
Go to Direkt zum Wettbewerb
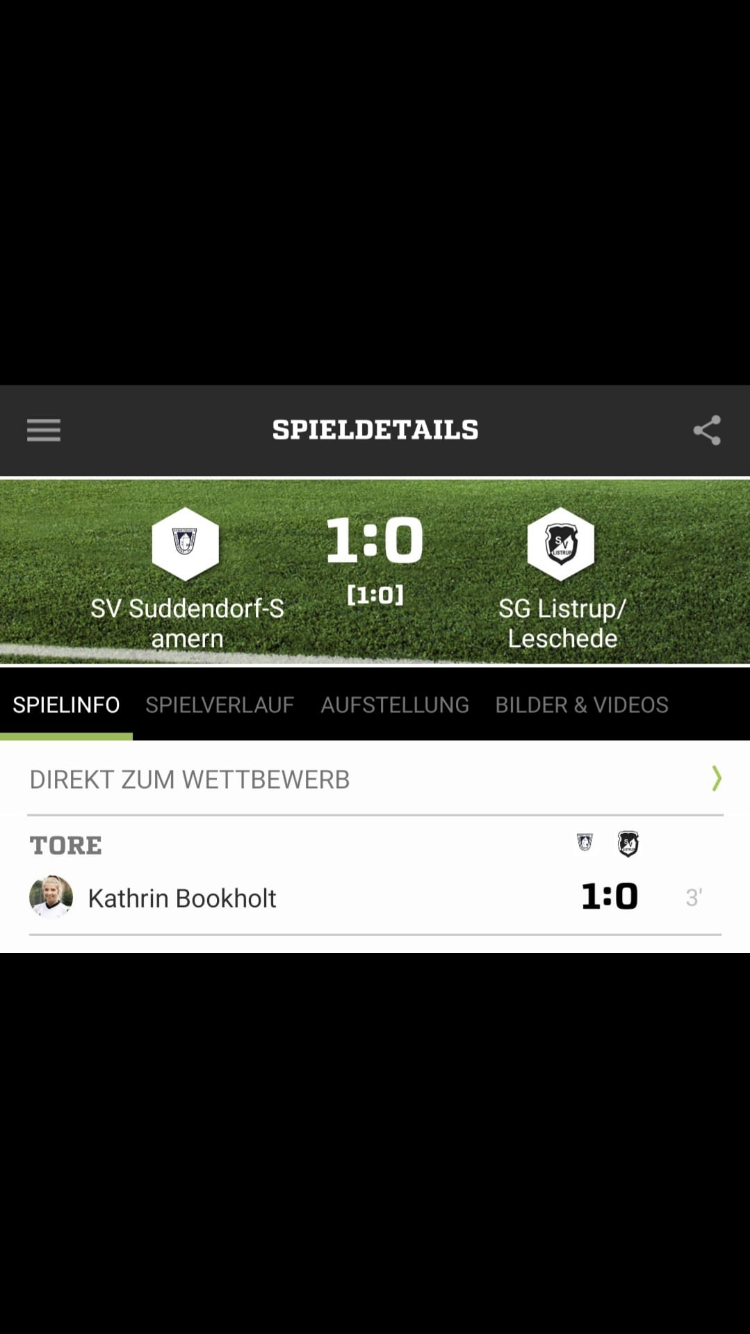coord(375,779)
